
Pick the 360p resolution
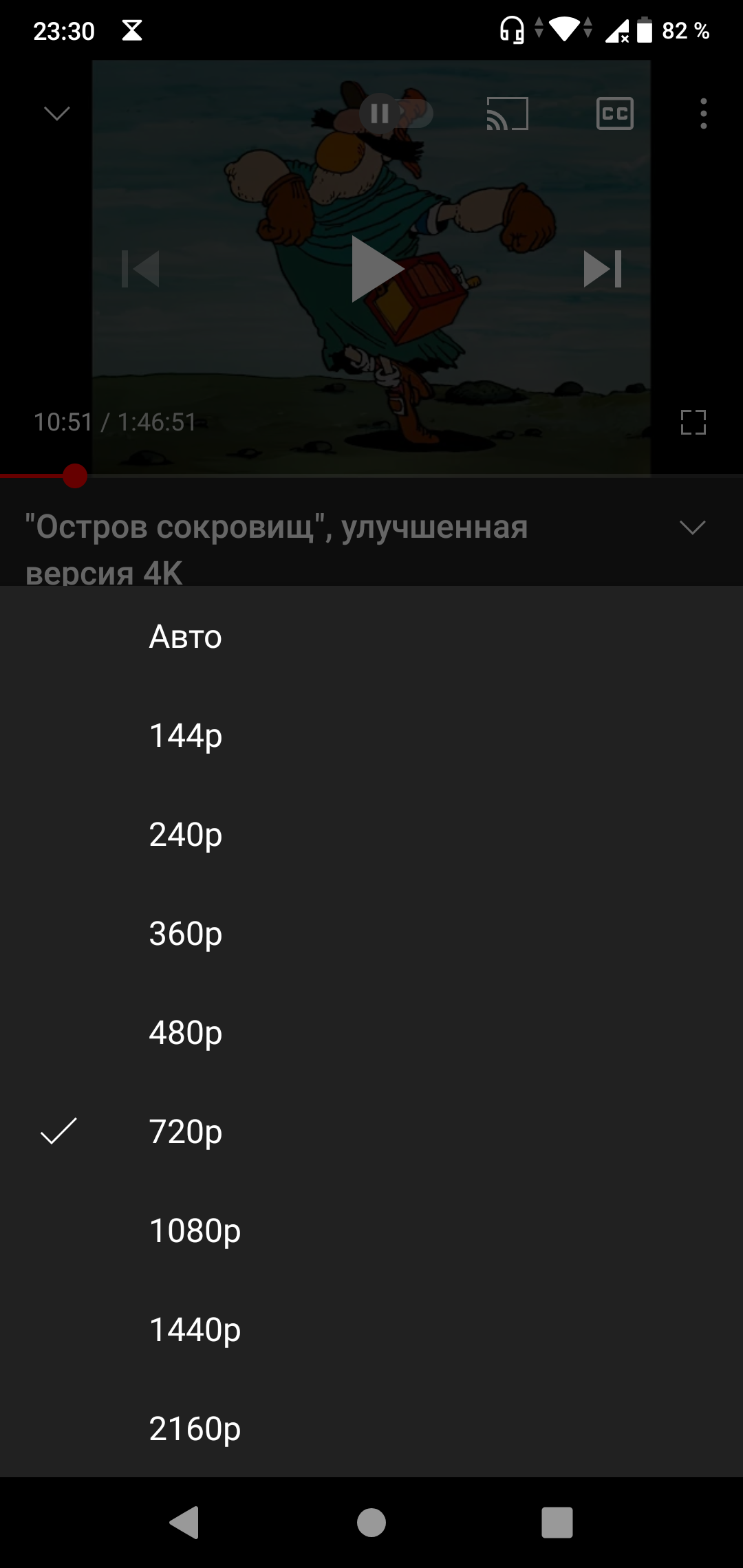tap(371, 933)
